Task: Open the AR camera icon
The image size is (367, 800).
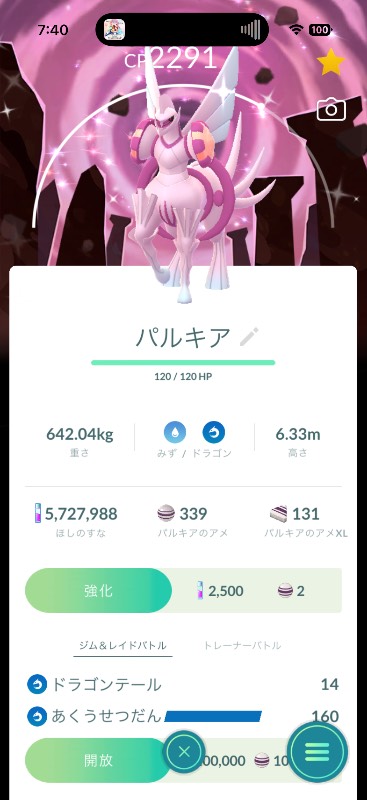Action: click(331, 109)
